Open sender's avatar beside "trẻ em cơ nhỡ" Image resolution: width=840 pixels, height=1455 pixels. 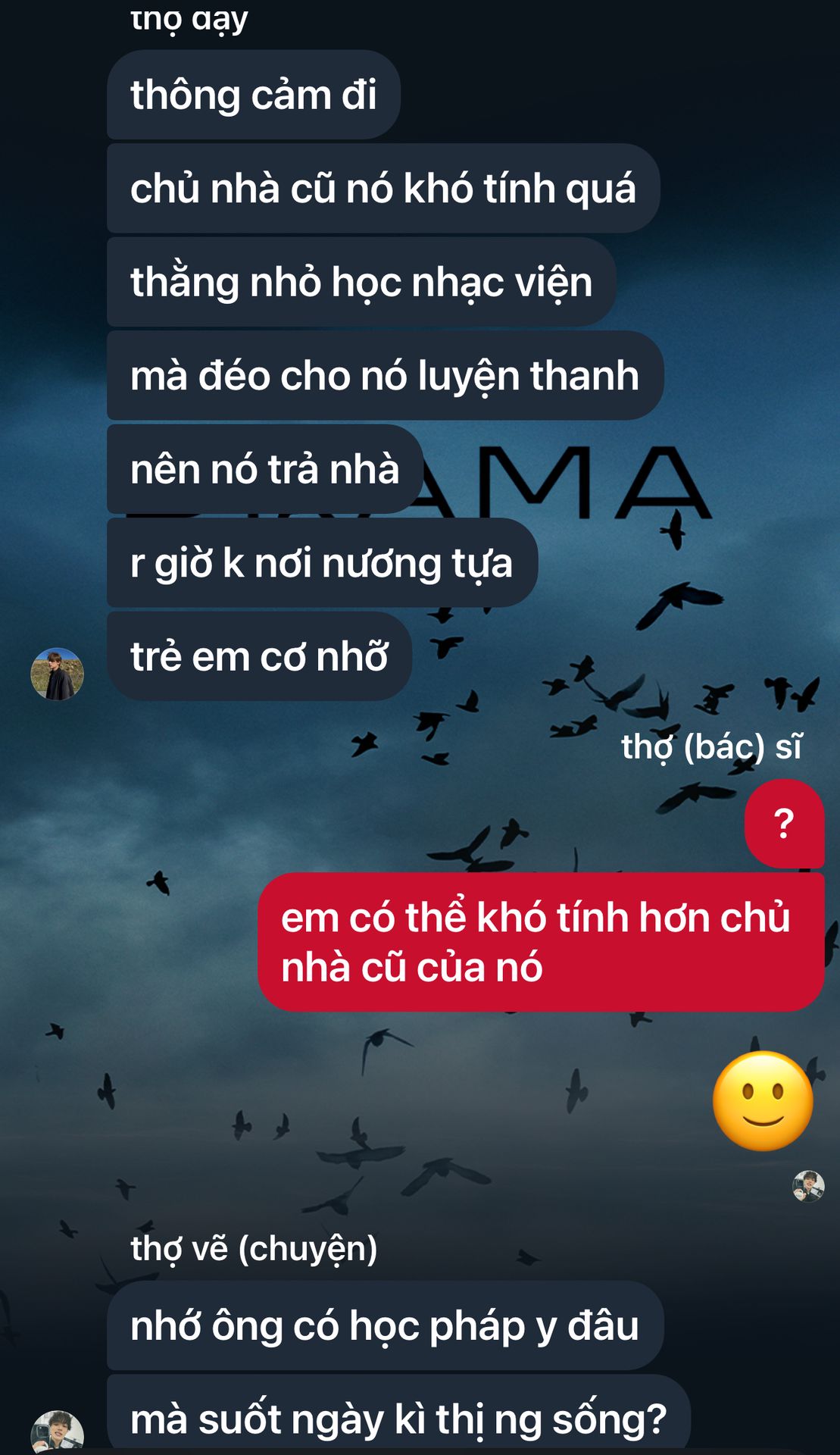coord(57,674)
